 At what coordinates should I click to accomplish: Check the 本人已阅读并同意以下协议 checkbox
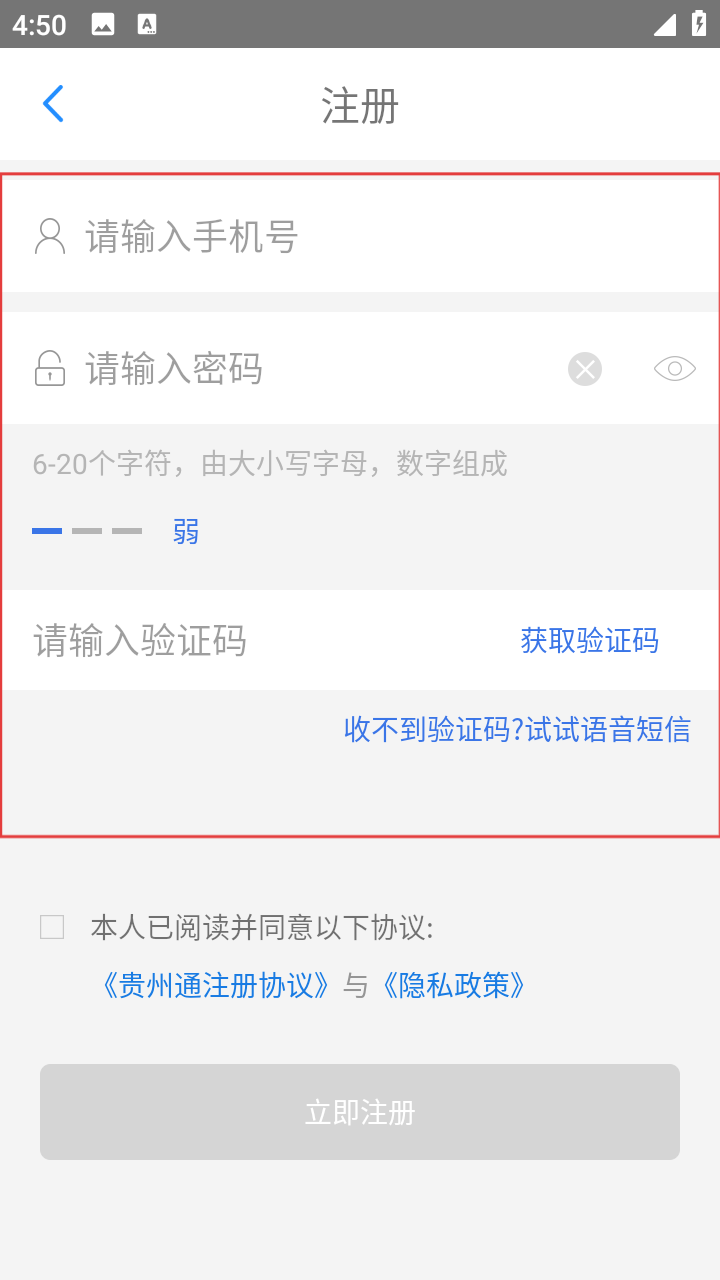point(52,927)
